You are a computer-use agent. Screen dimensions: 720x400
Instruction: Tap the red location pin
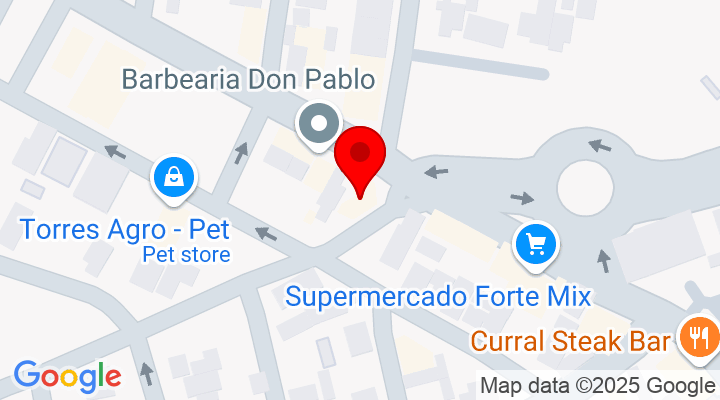pyautogui.click(x=360, y=158)
